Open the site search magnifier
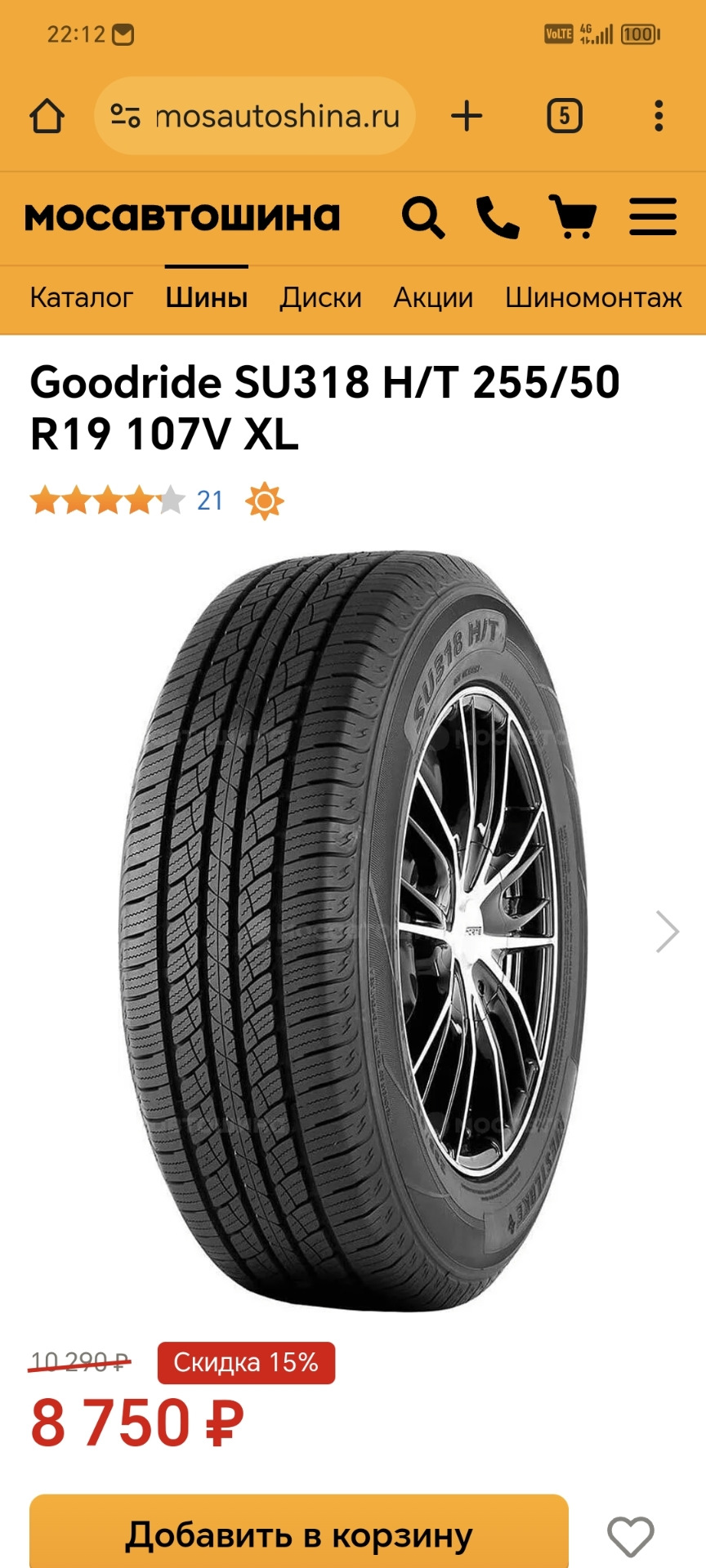This screenshot has width=706, height=1568. click(422, 218)
